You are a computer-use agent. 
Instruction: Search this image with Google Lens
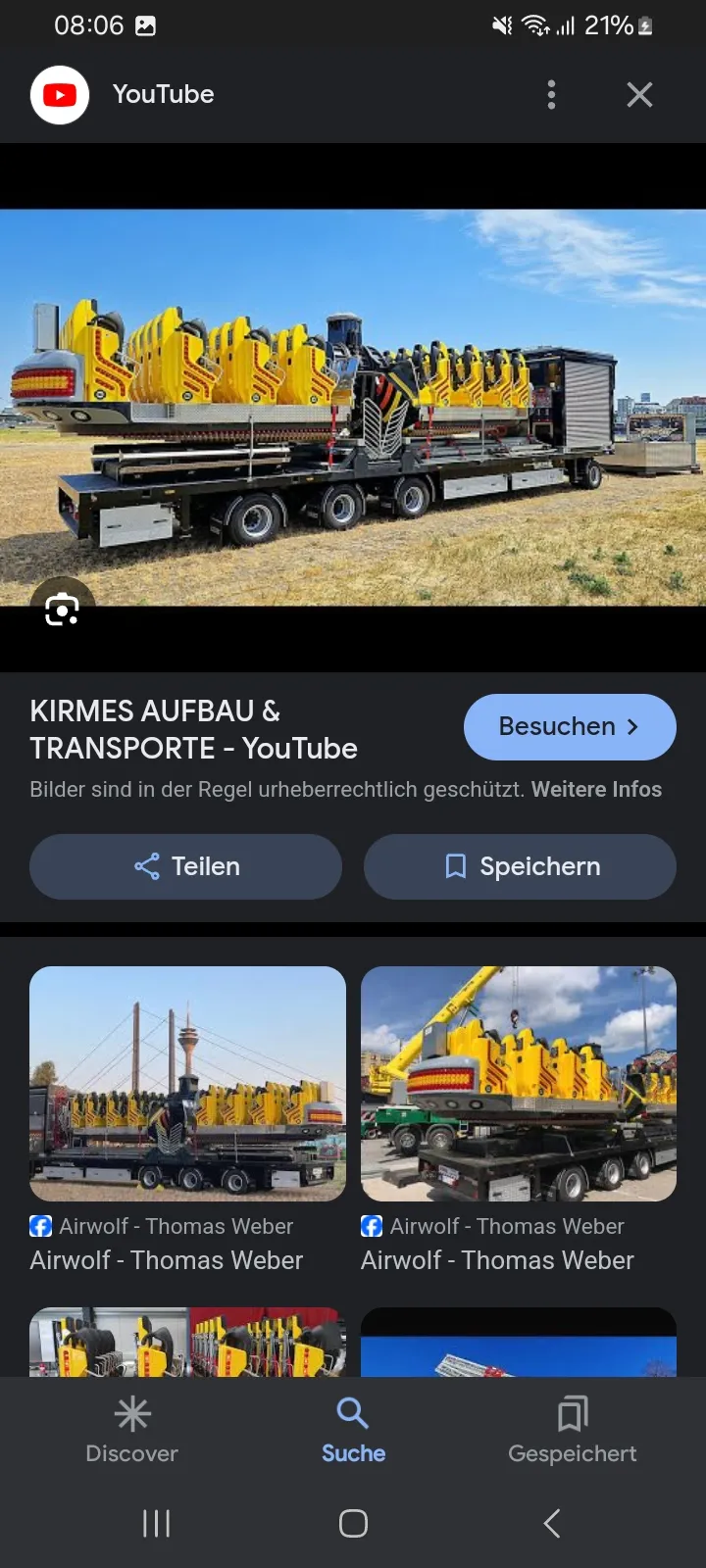pyautogui.click(x=62, y=611)
